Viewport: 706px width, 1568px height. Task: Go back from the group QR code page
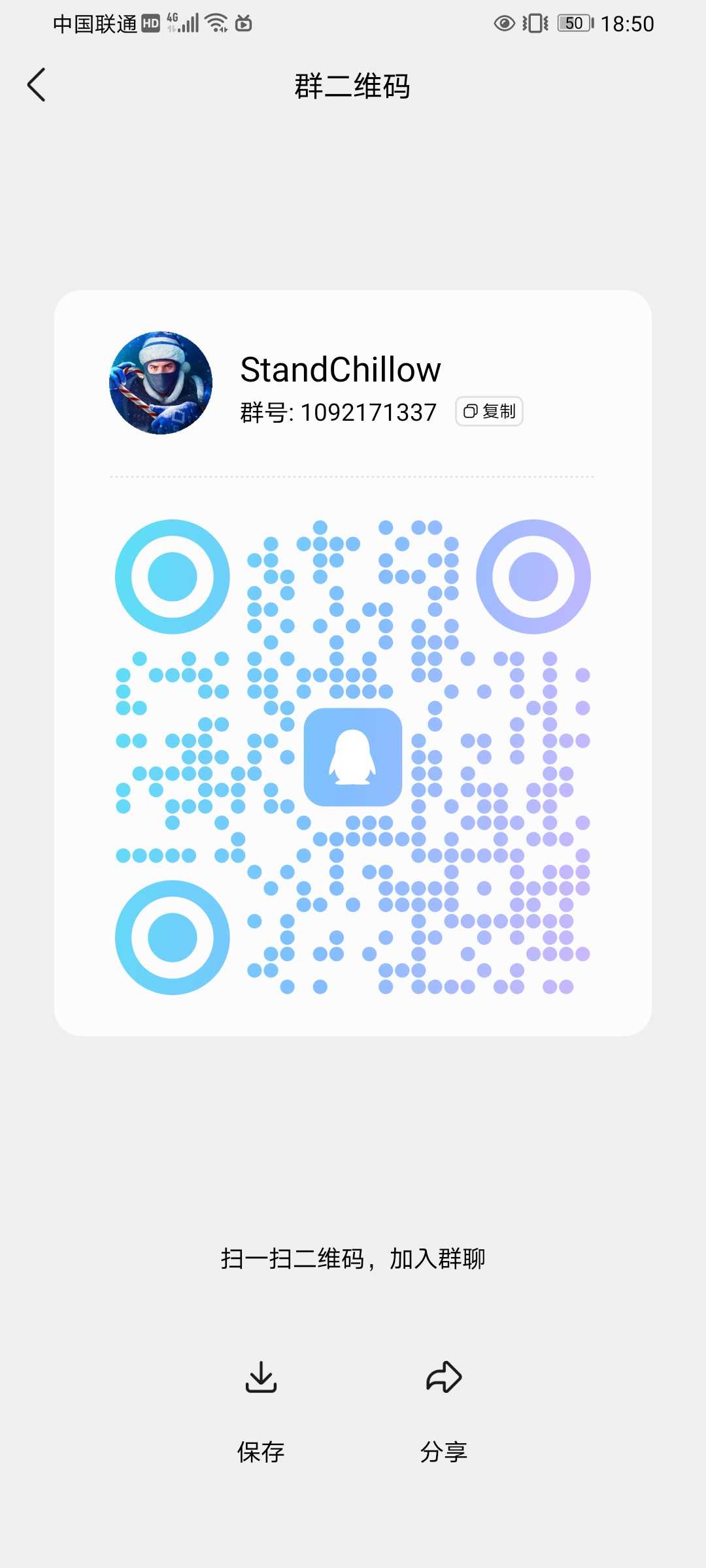(37, 85)
